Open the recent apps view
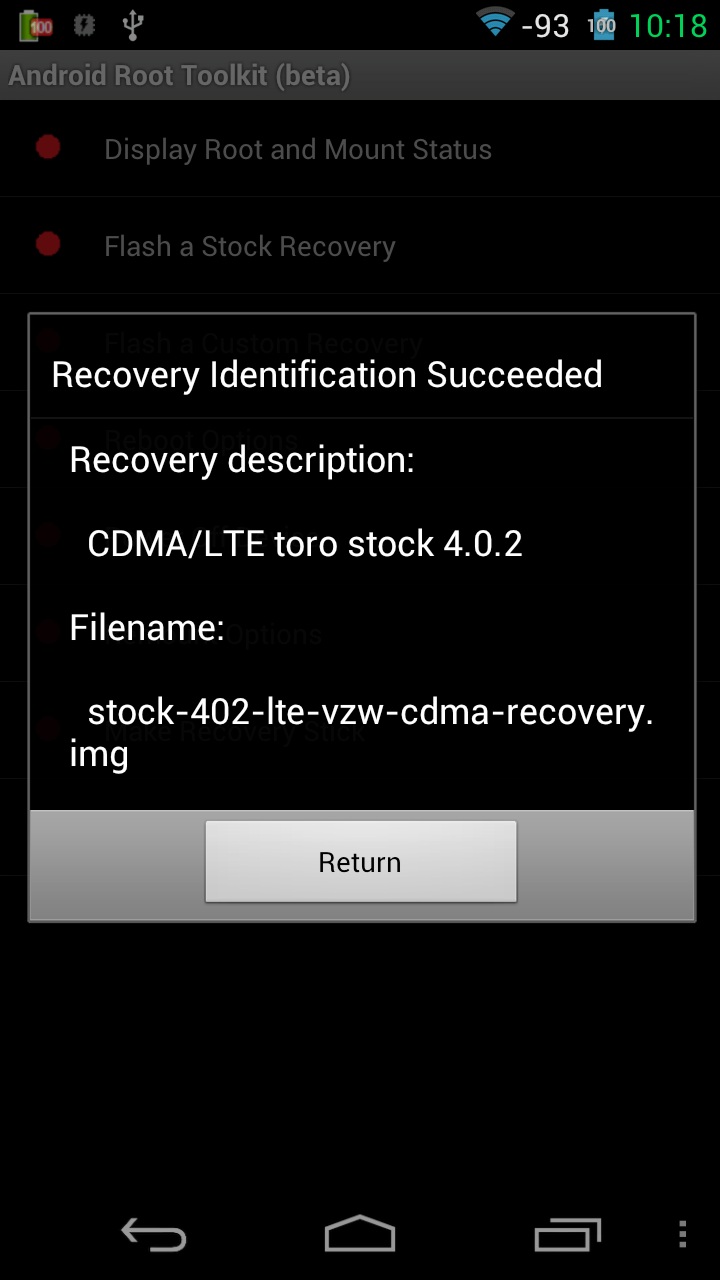Viewport: 720px width, 1280px height. pos(567,1234)
